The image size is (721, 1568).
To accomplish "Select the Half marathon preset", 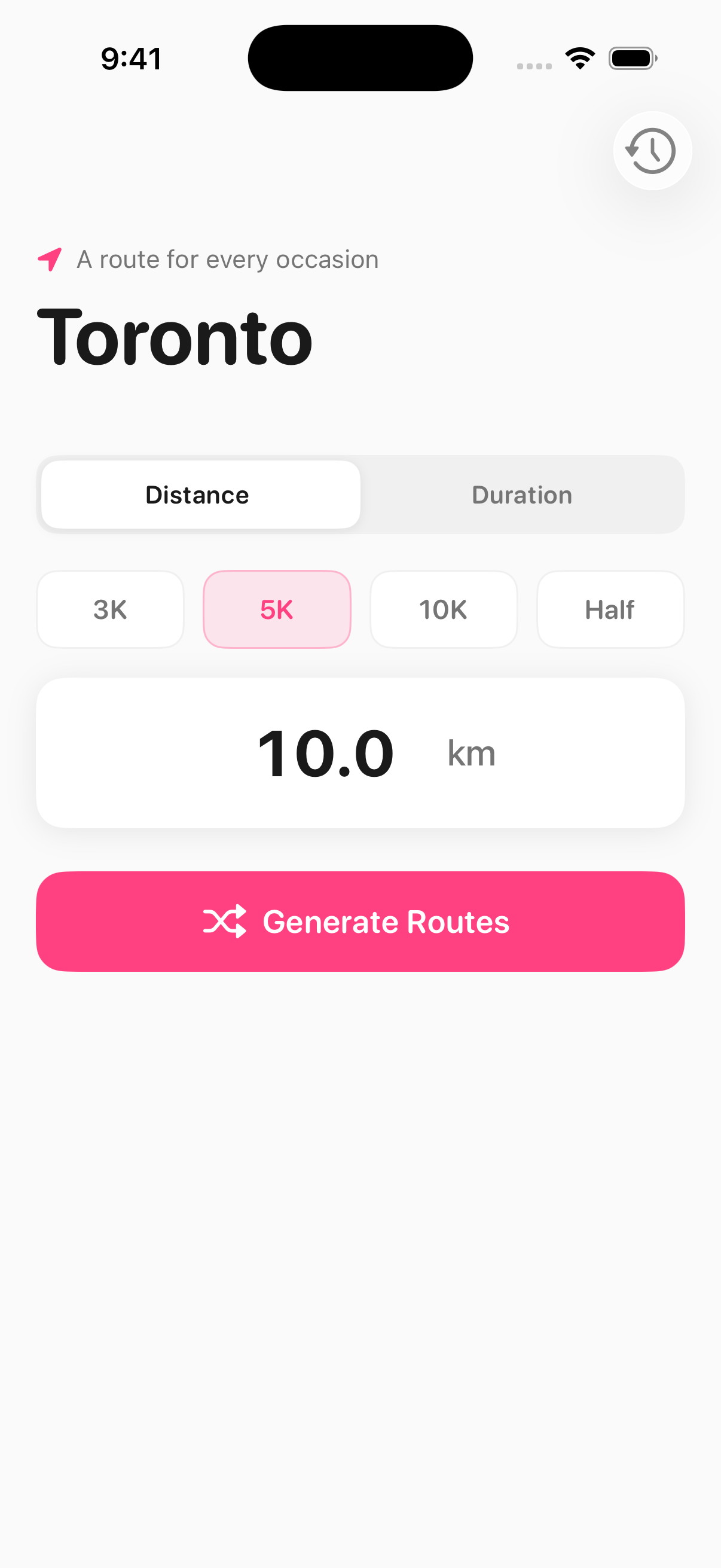I will (610, 609).
